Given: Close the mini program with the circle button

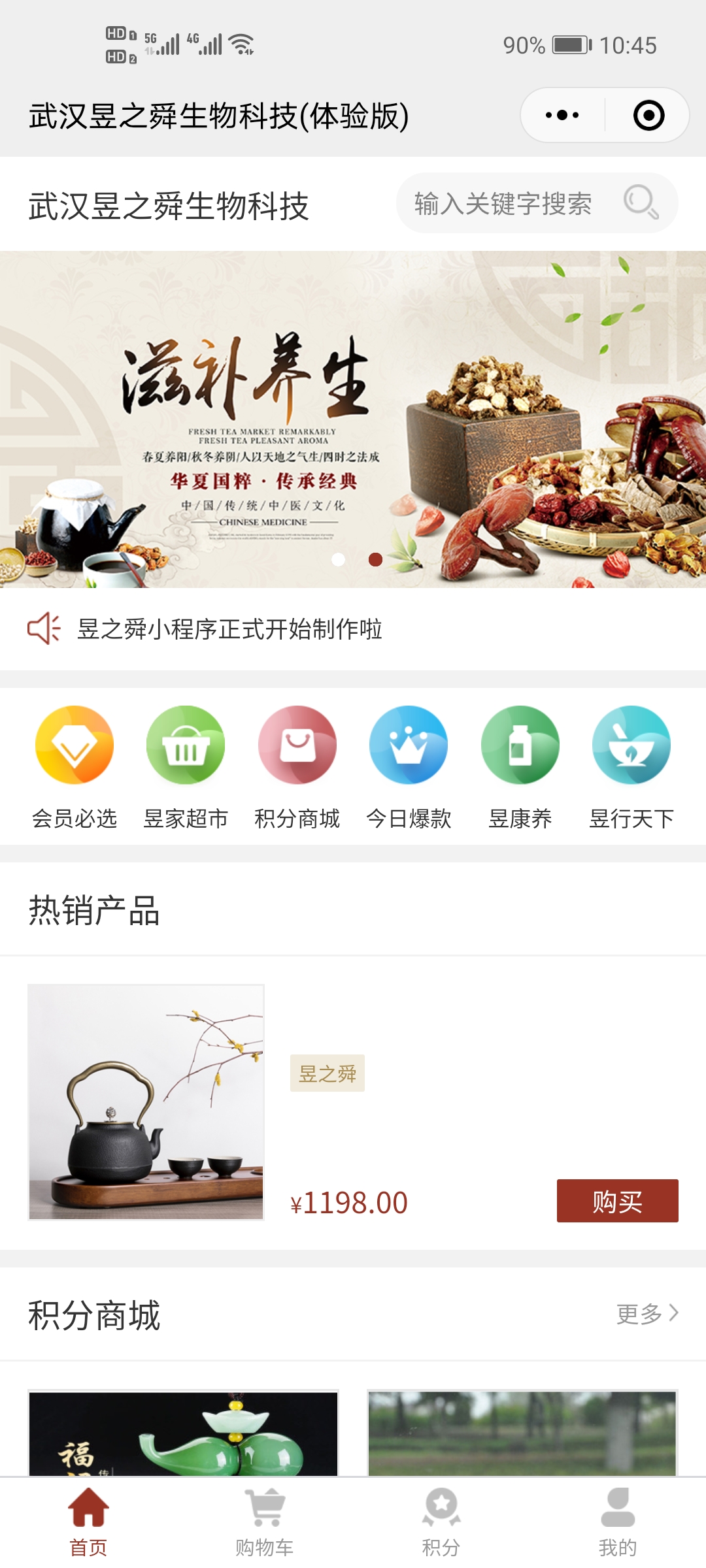Looking at the screenshot, I should [648, 116].
